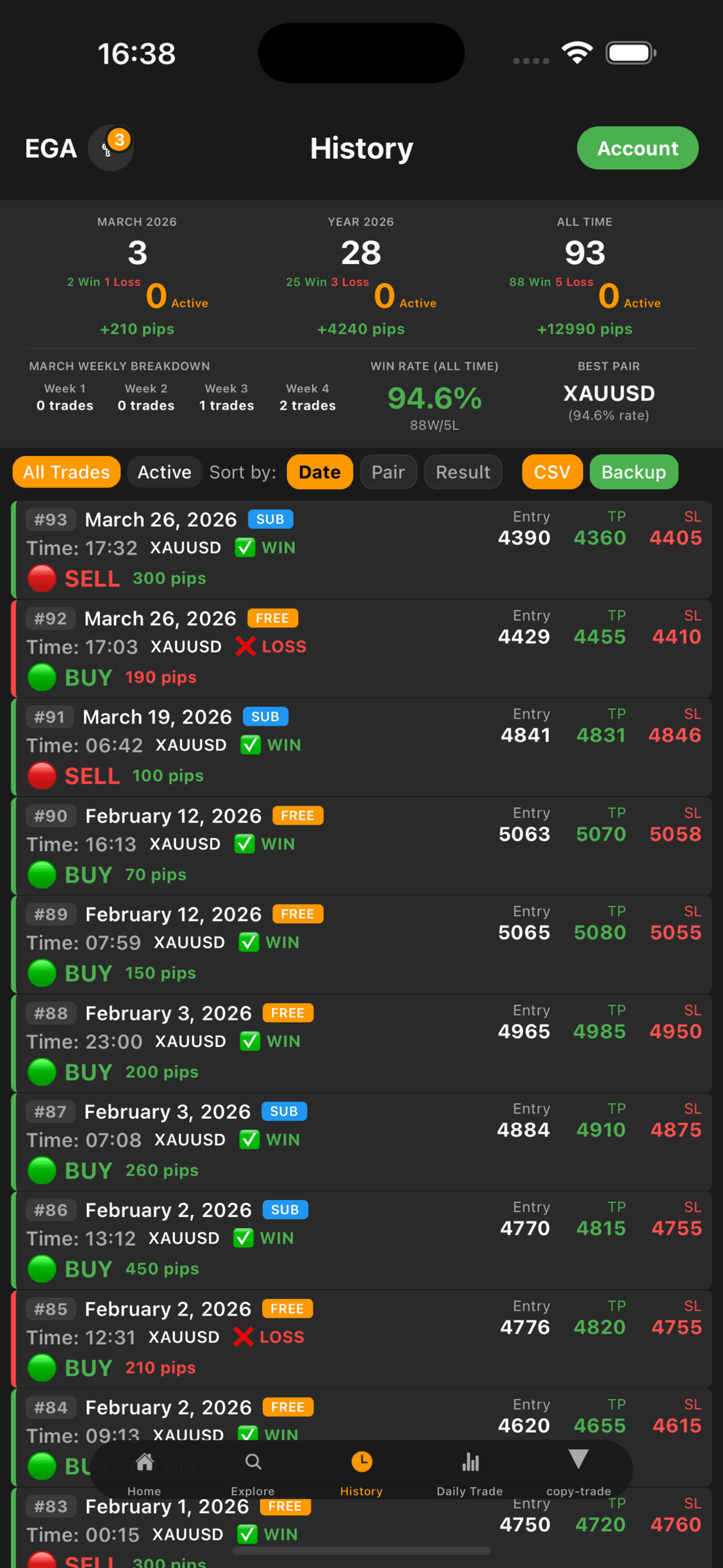Screen dimensions: 723x1568
Task: Sort trades by Pair
Action: click(388, 472)
